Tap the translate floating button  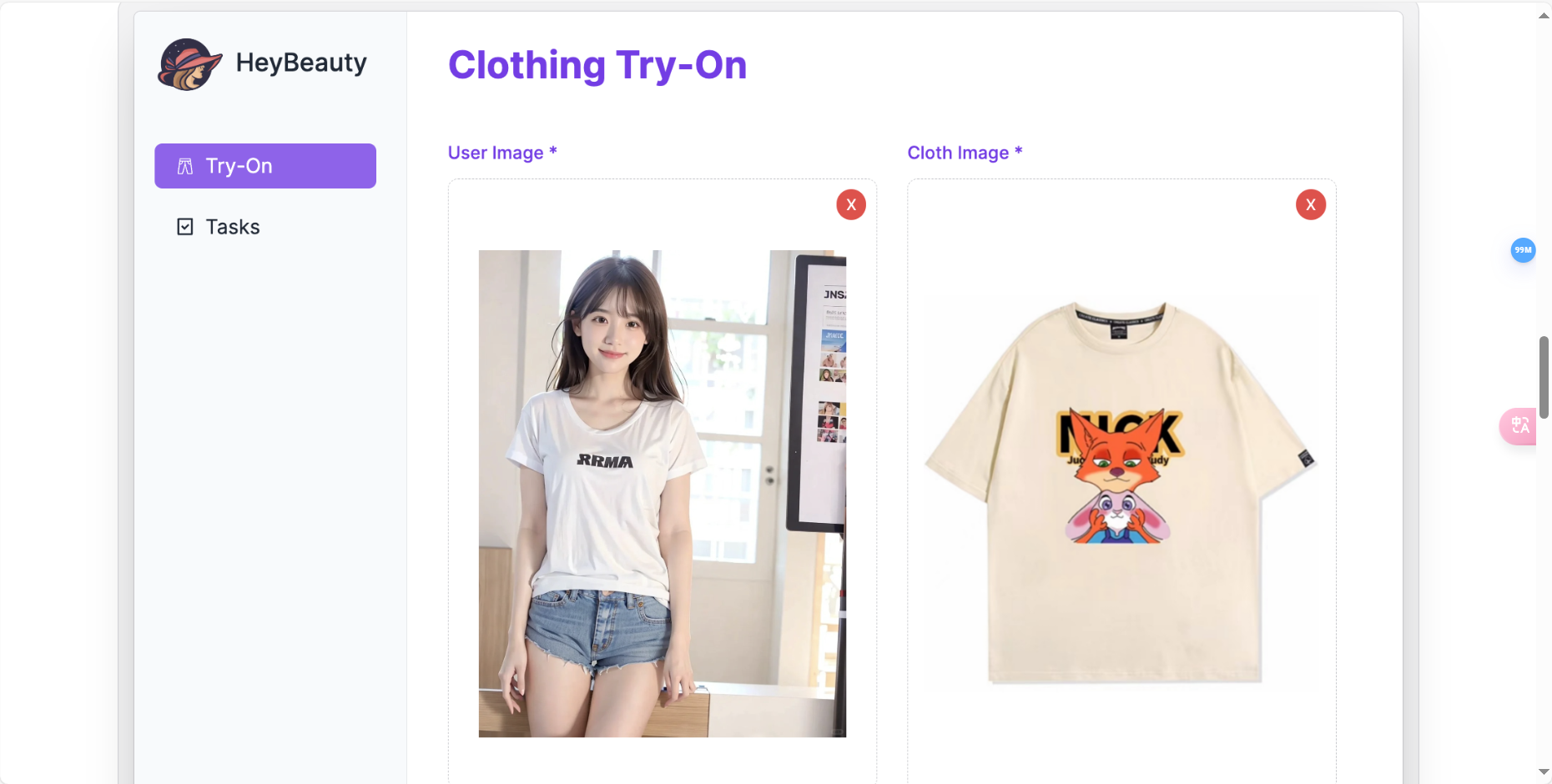(x=1519, y=426)
